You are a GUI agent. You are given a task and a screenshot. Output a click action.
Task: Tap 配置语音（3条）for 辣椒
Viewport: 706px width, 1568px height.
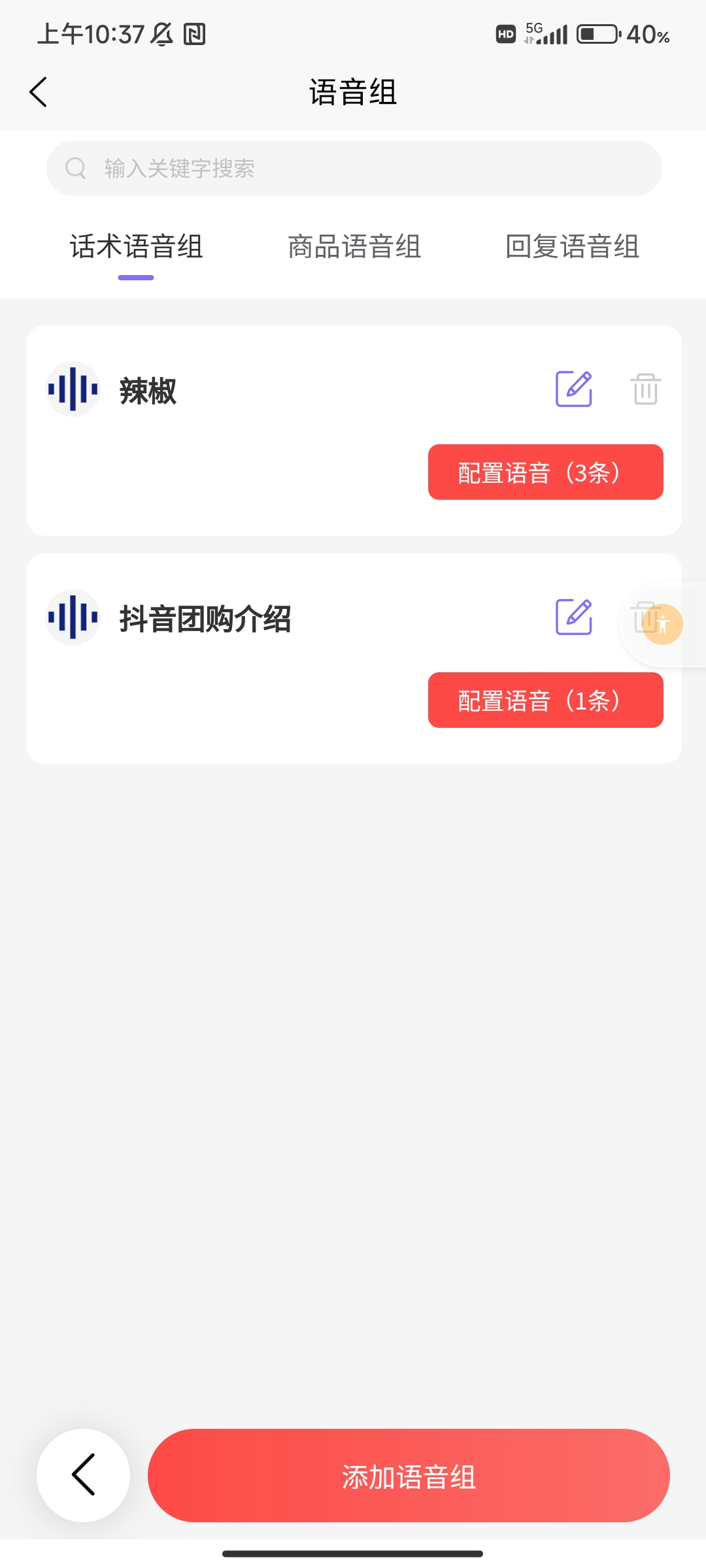[x=545, y=472]
